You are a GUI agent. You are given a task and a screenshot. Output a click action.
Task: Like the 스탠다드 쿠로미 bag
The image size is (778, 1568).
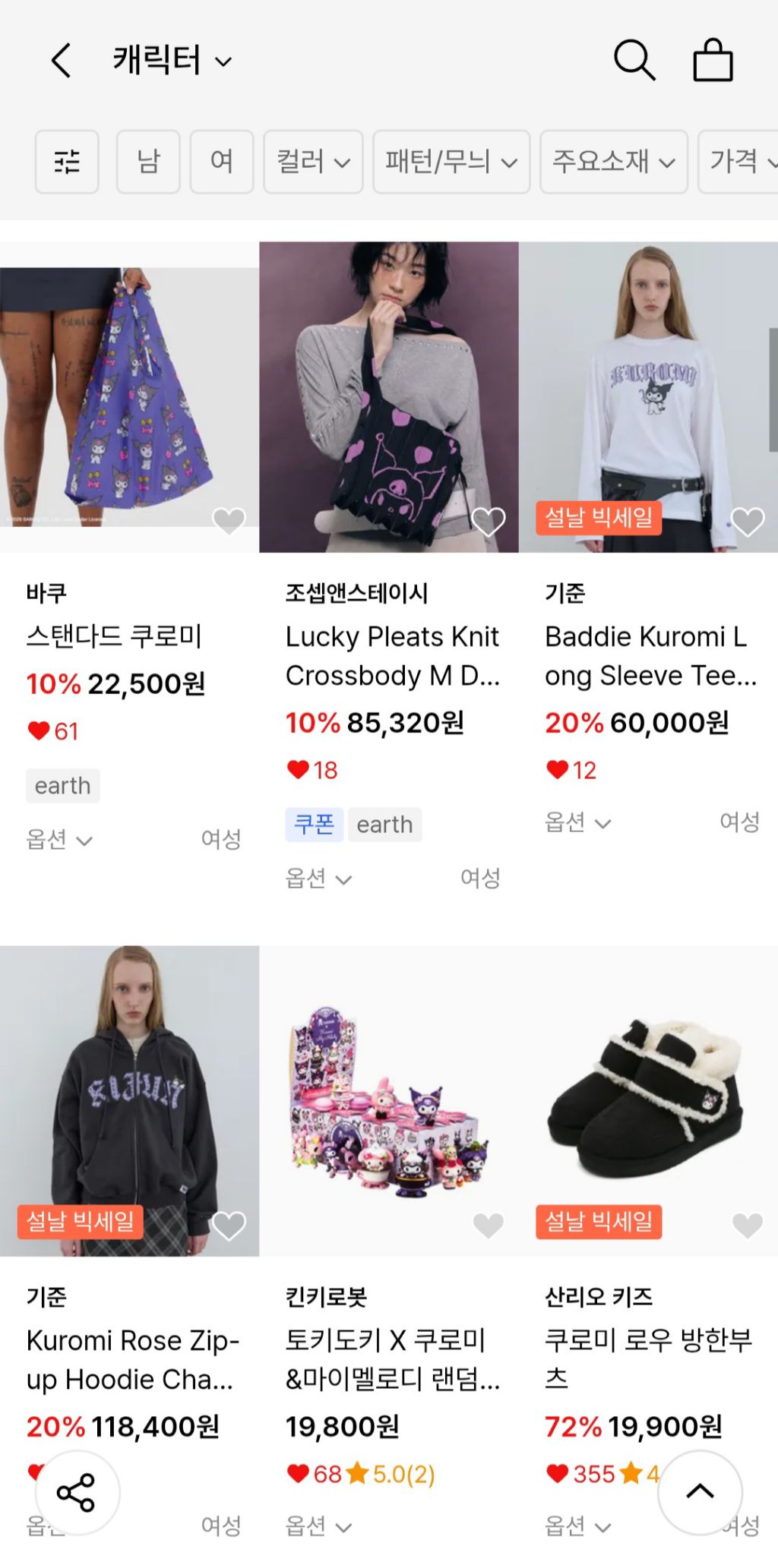click(228, 522)
